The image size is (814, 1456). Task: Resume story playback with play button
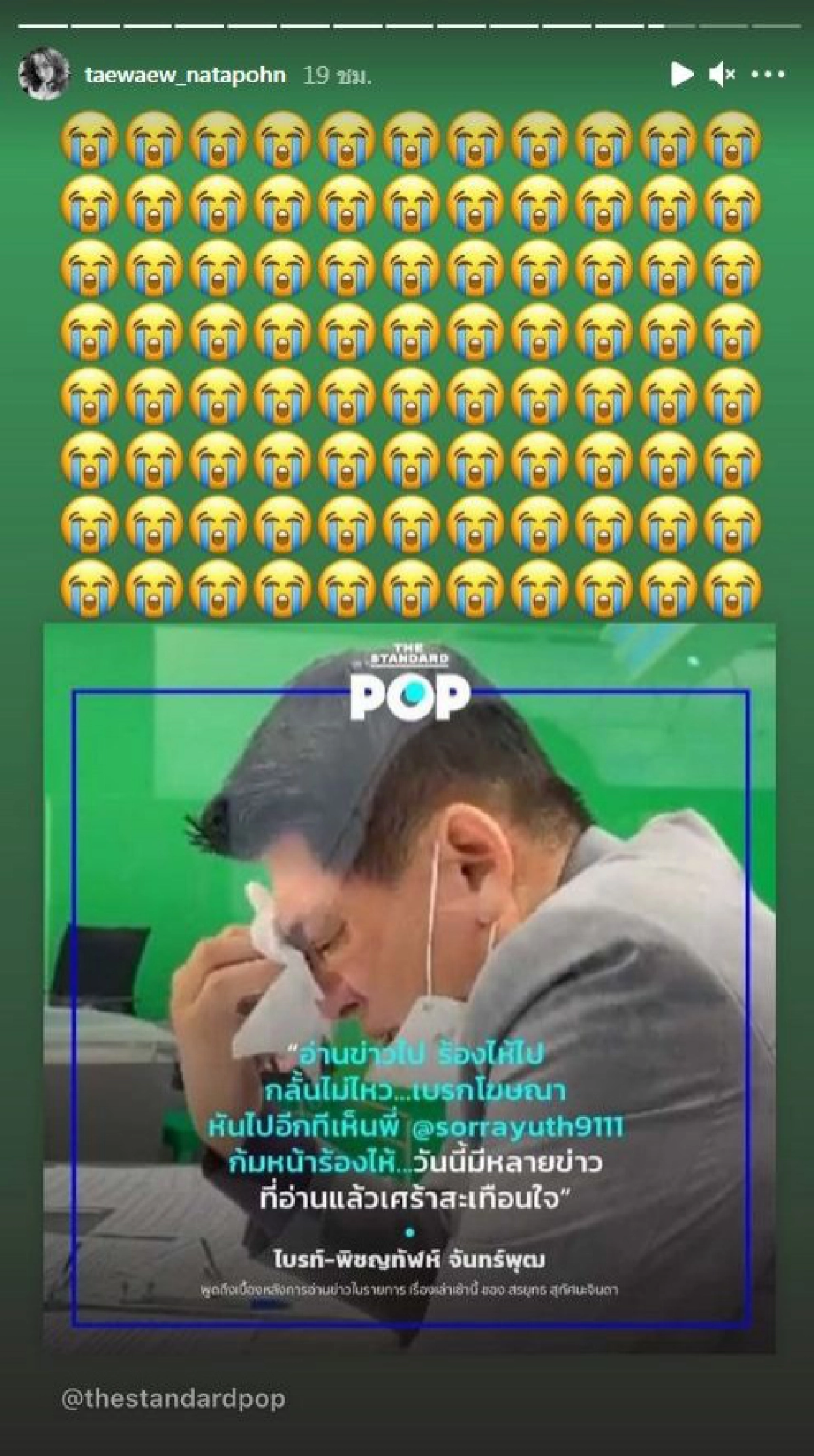(682, 74)
